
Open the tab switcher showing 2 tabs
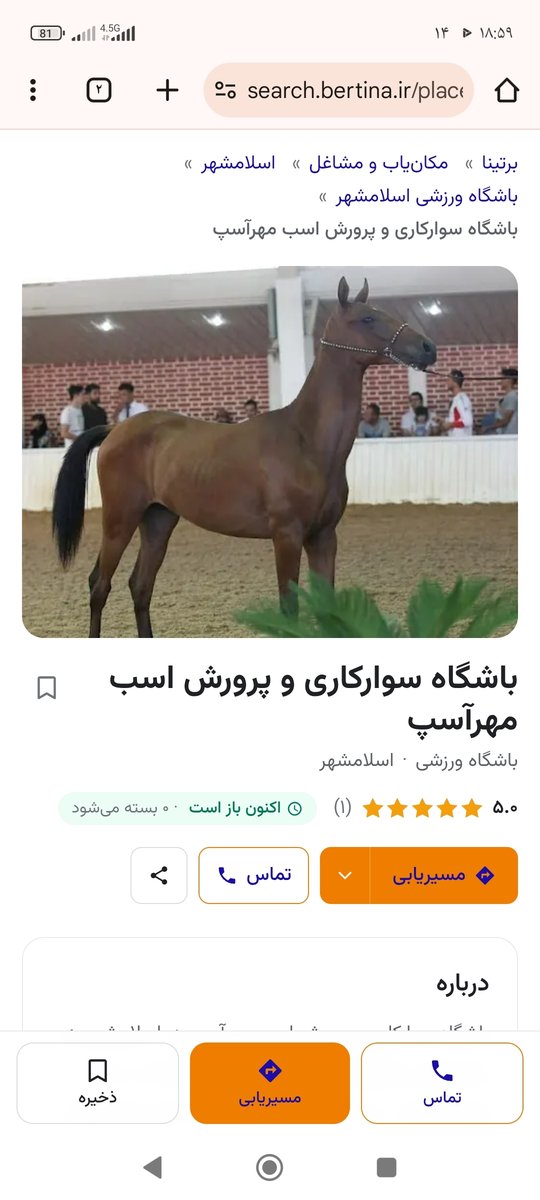tap(99, 90)
